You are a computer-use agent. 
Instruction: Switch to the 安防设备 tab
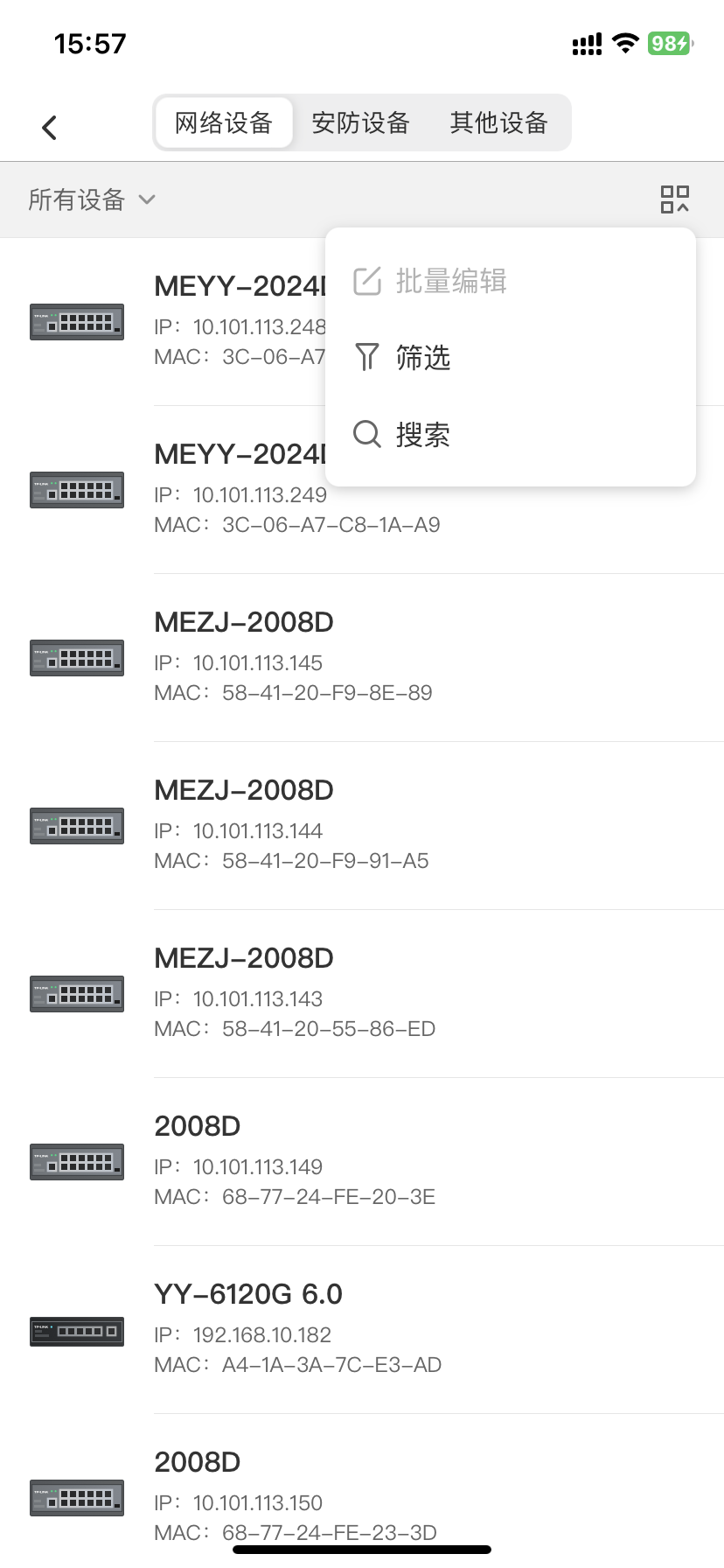[360, 122]
